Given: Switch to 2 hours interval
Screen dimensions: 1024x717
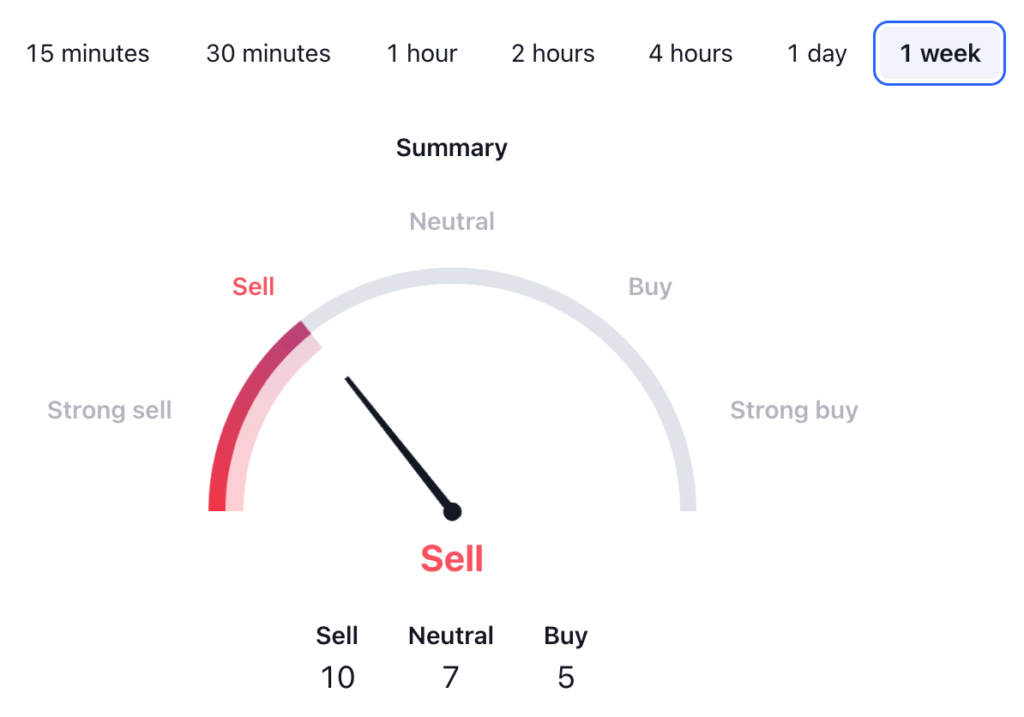Looking at the screenshot, I should [553, 54].
